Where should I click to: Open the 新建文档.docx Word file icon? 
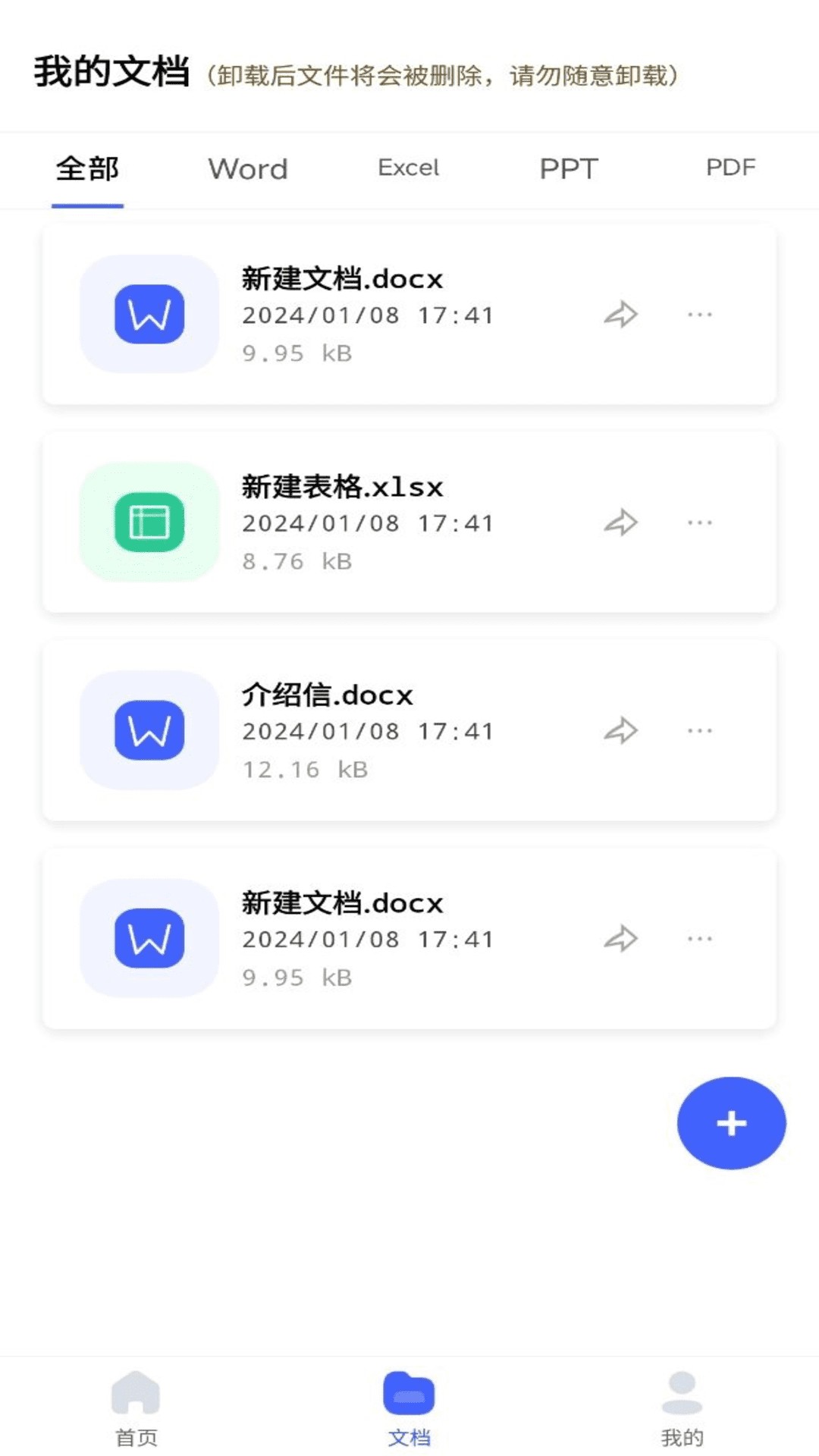[x=149, y=314]
